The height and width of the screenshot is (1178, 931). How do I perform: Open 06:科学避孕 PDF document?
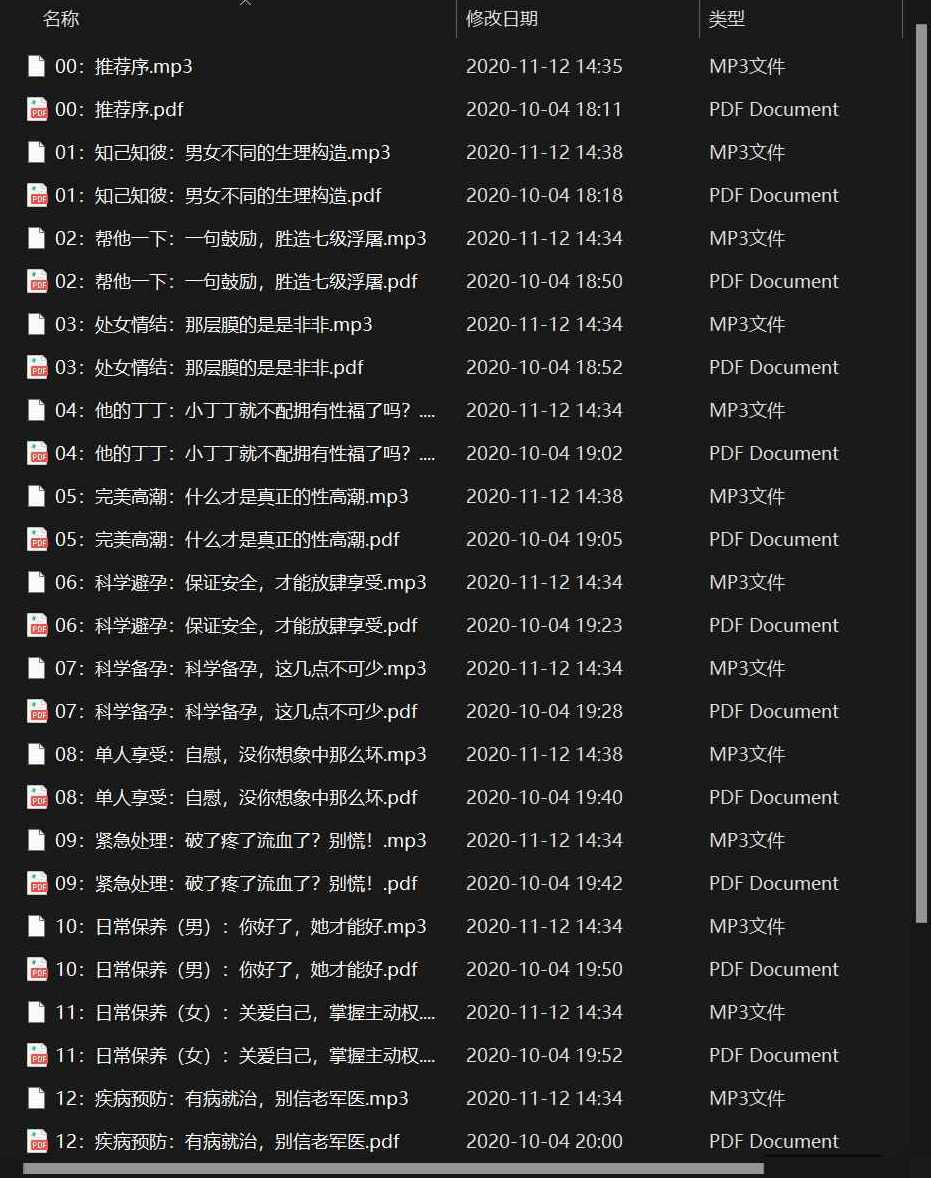point(236,626)
